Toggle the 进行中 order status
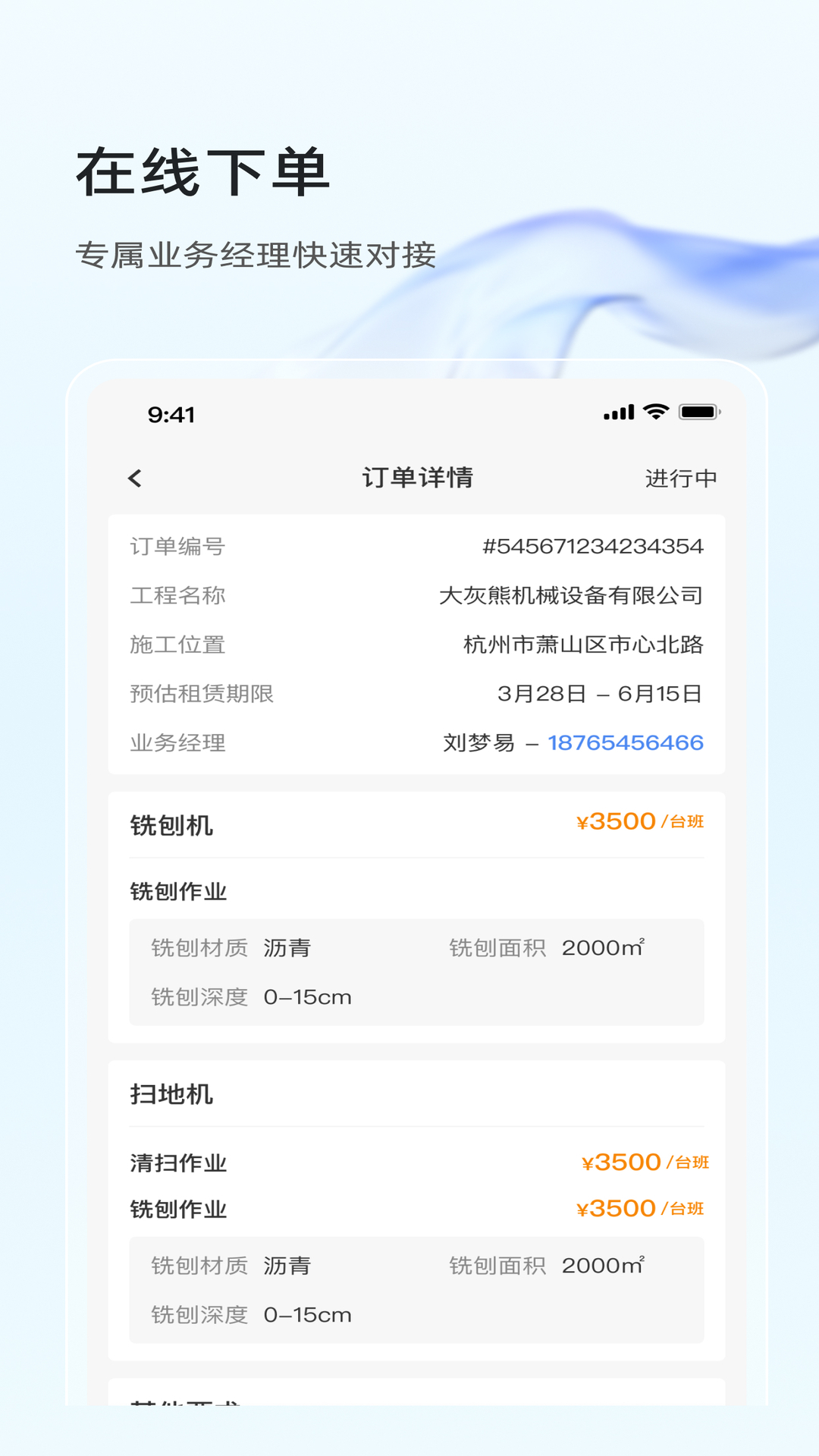This screenshot has height=1456, width=819. [681, 479]
